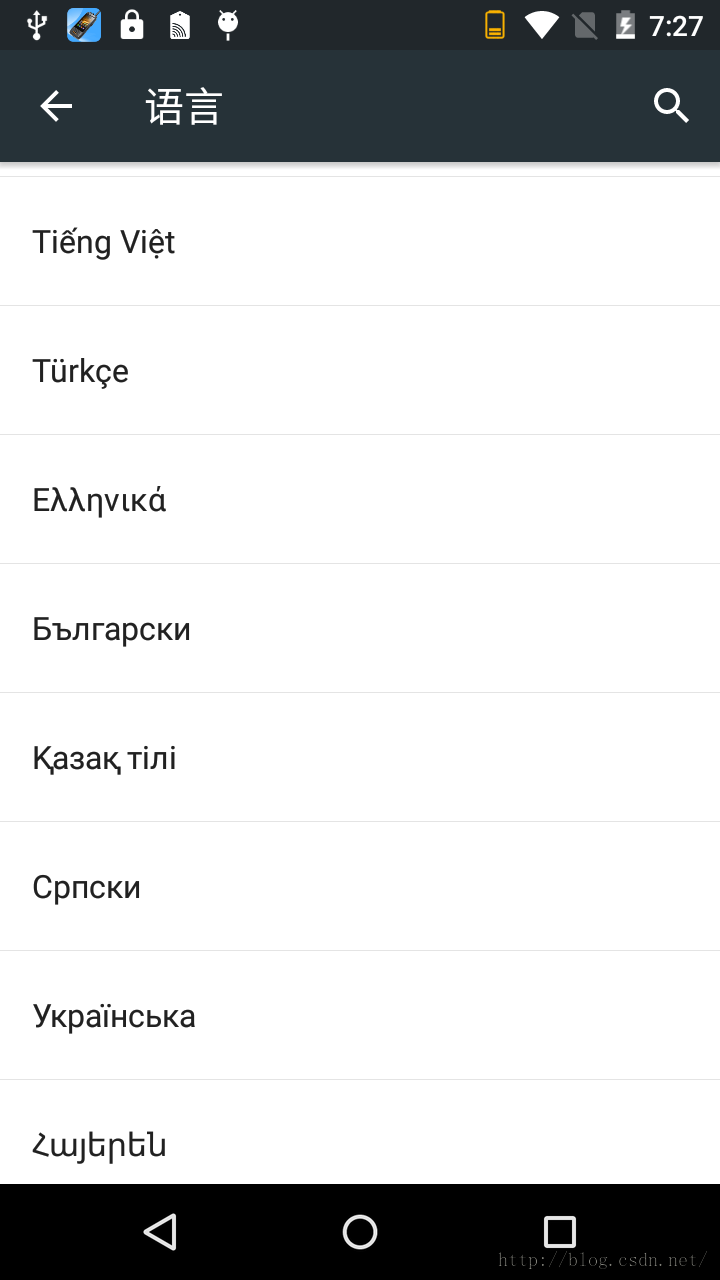Open recent apps from the navigation bar
This screenshot has height=1280, width=720.
click(x=559, y=1232)
